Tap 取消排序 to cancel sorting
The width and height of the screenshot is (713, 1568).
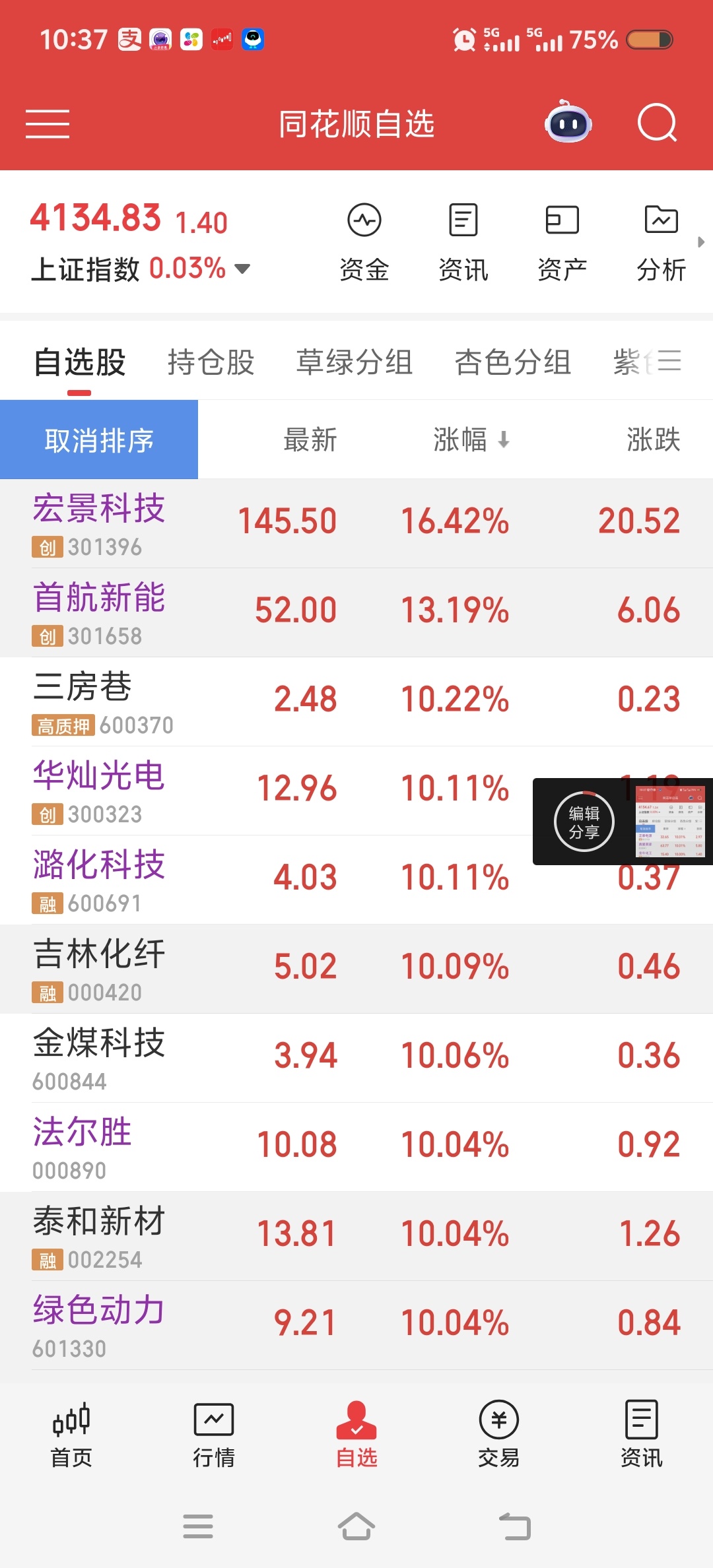click(x=99, y=440)
